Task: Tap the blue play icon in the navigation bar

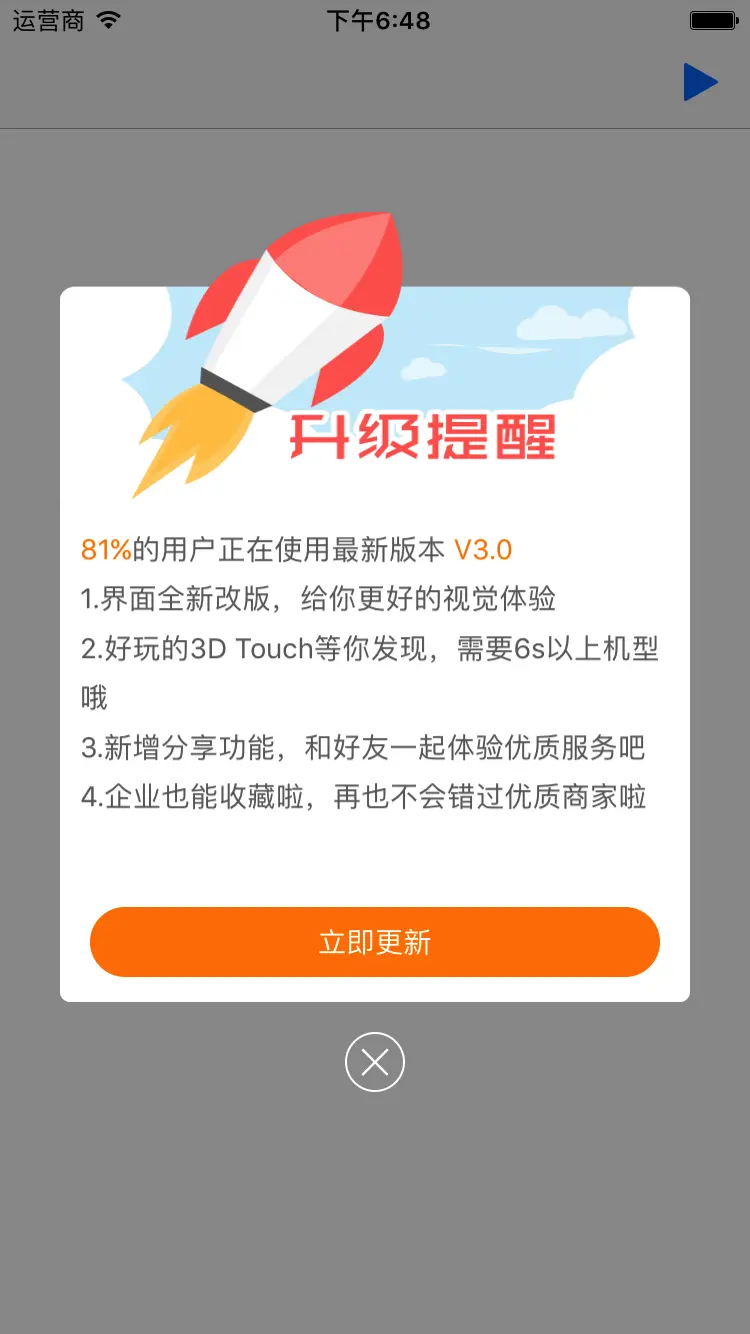Action: coord(701,82)
